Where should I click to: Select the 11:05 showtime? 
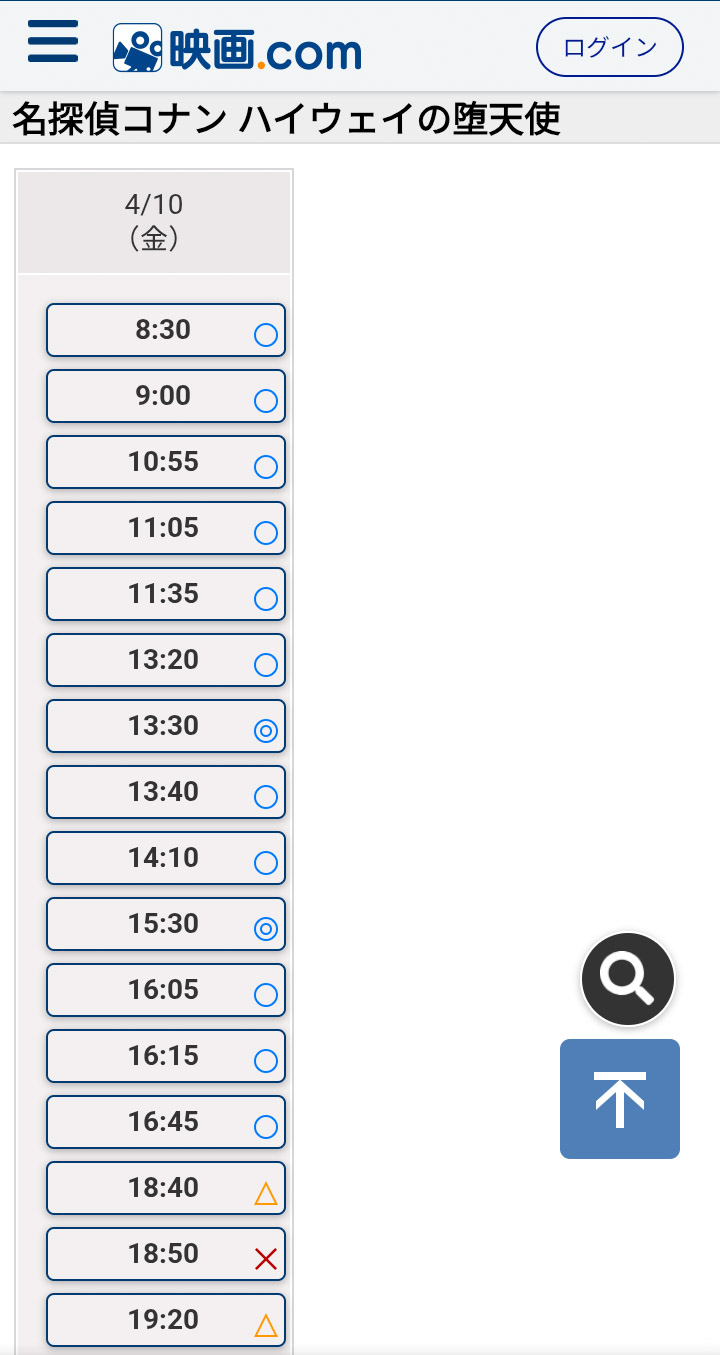pyautogui.click(x=166, y=528)
